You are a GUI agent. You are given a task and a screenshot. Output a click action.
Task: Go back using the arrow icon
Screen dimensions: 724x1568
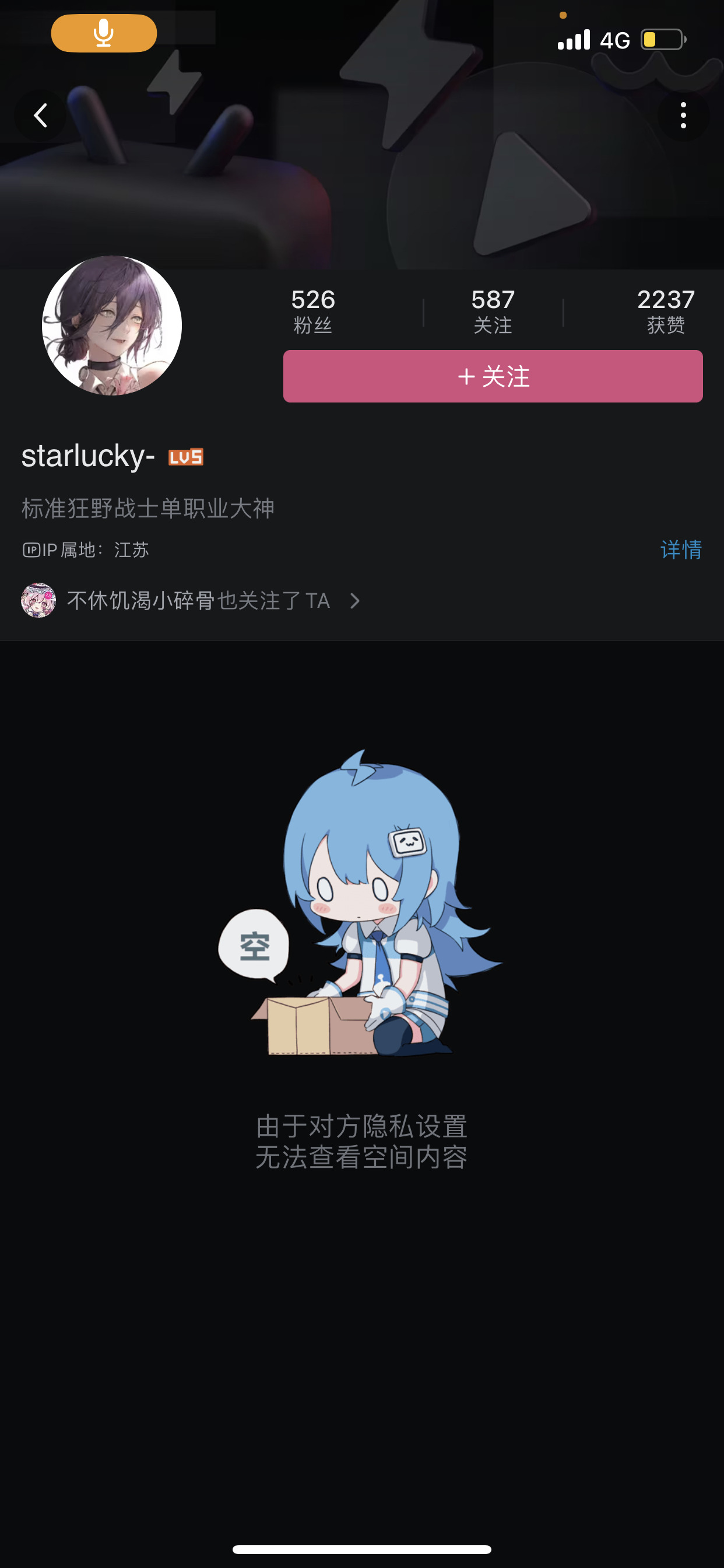40,115
